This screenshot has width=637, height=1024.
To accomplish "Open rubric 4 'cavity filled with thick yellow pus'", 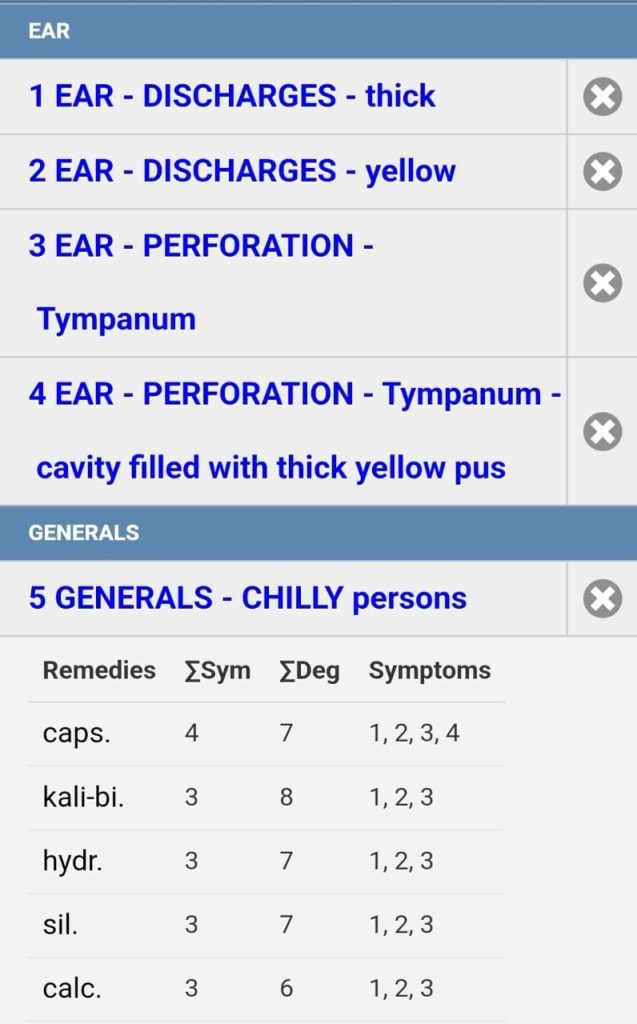I will tap(290, 431).
